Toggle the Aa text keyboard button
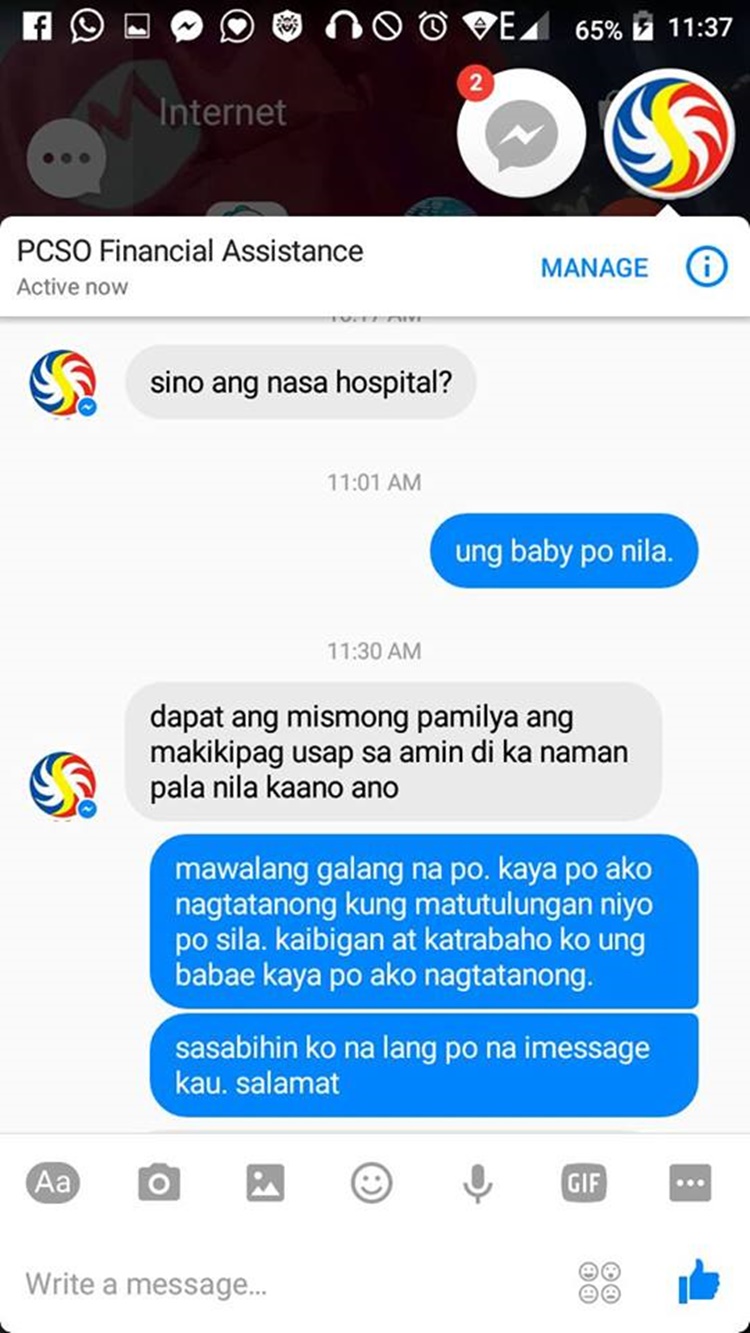The image size is (750, 1333). [x=53, y=1183]
